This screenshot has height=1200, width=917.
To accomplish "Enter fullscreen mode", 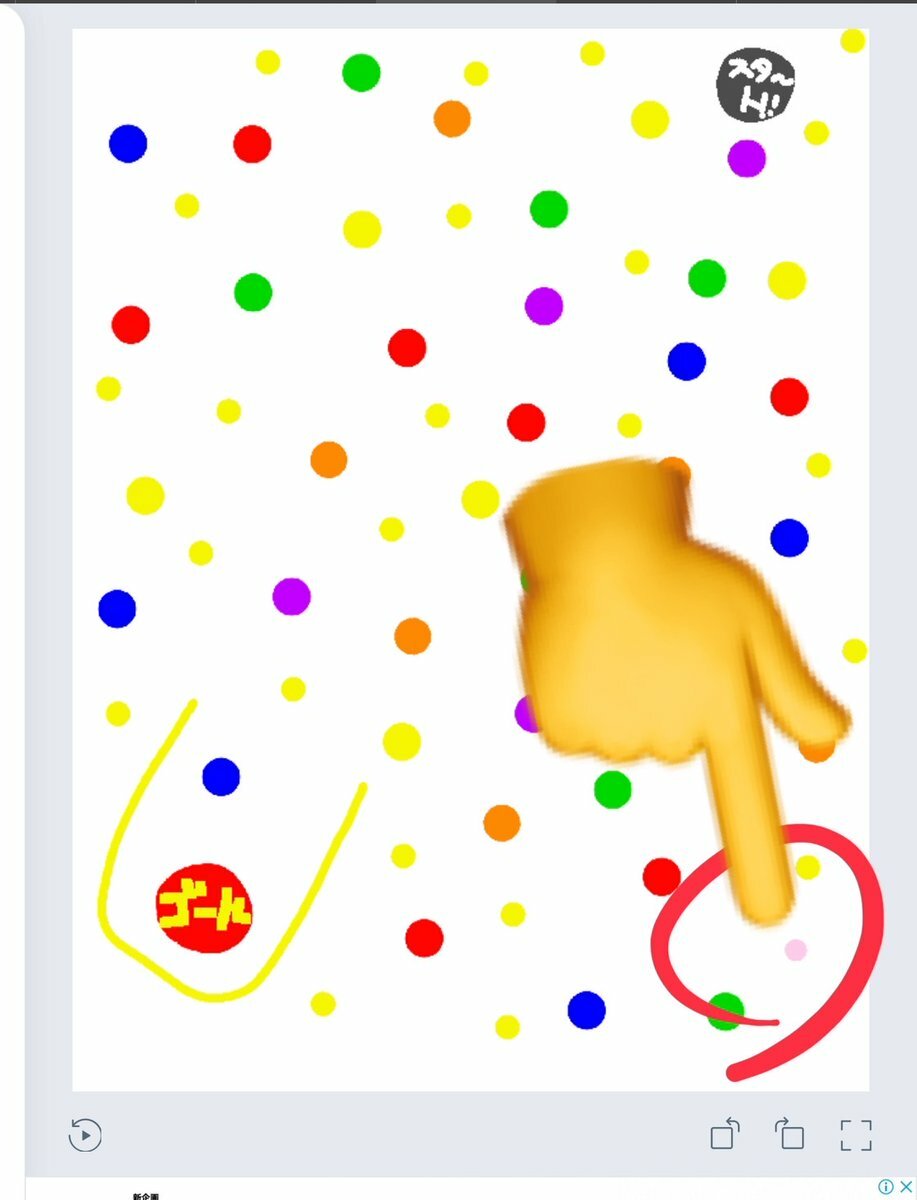I will pyautogui.click(x=856, y=1135).
